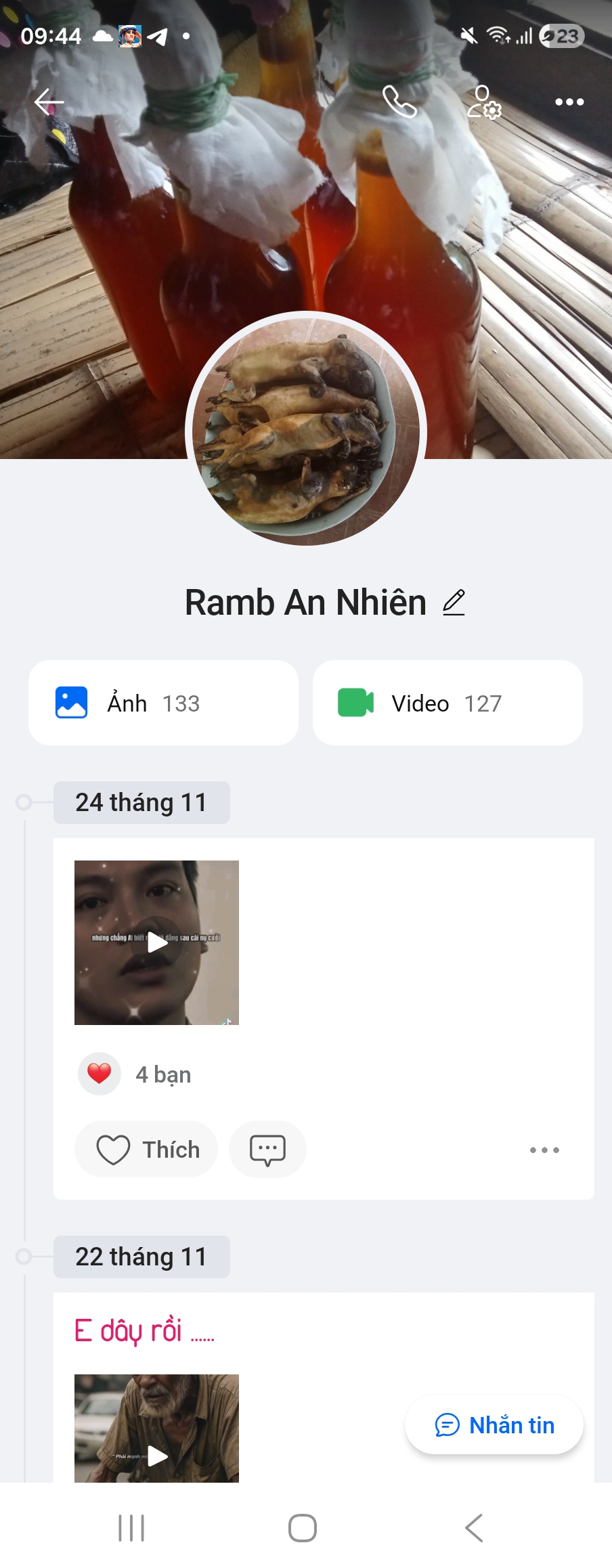612x1568 pixels.
Task: Go back using the top-left arrow
Action: coord(49,102)
